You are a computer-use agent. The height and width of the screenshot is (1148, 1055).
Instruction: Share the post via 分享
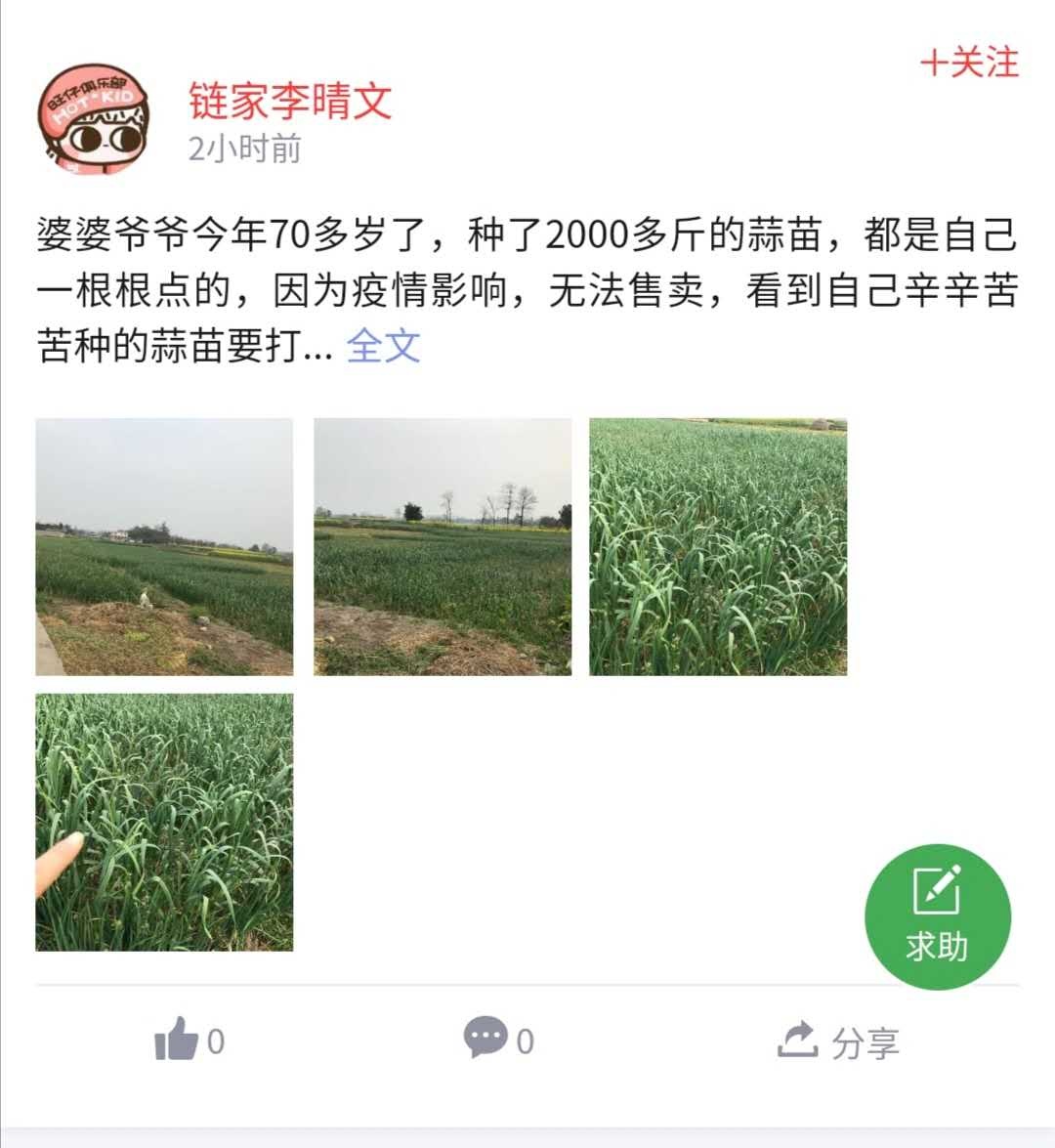[x=838, y=1042]
